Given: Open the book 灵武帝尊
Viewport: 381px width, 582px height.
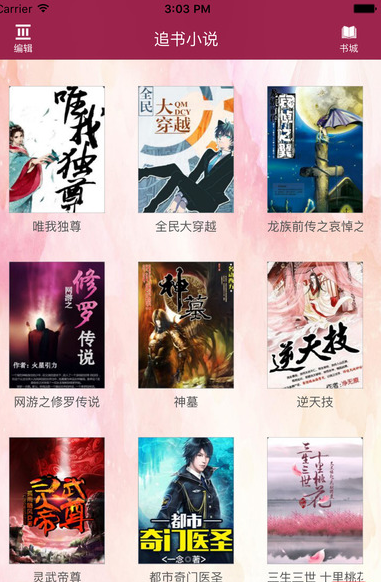Looking at the screenshot, I should (x=57, y=500).
